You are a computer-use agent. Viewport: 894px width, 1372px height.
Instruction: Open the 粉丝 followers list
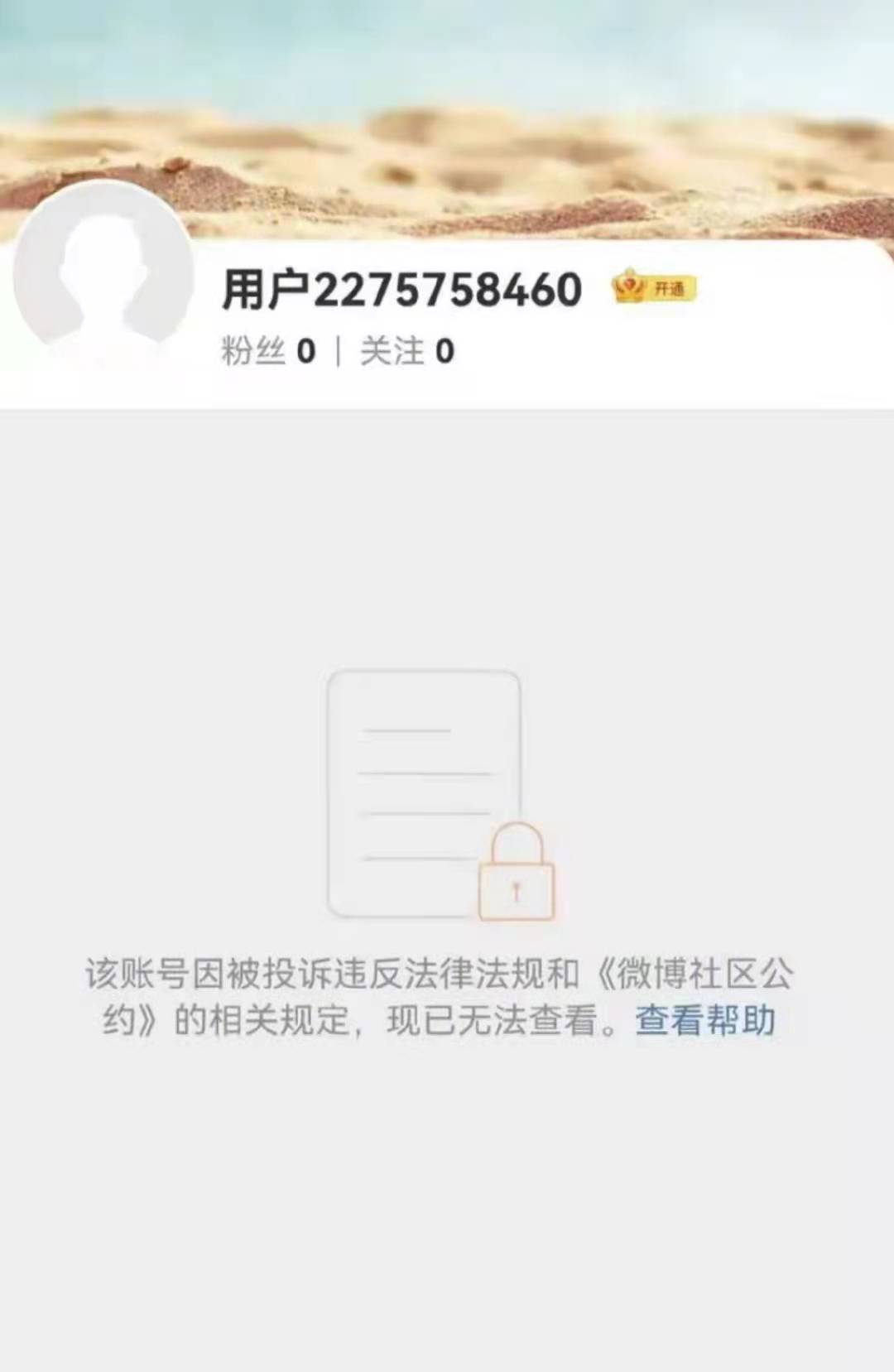(x=268, y=352)
